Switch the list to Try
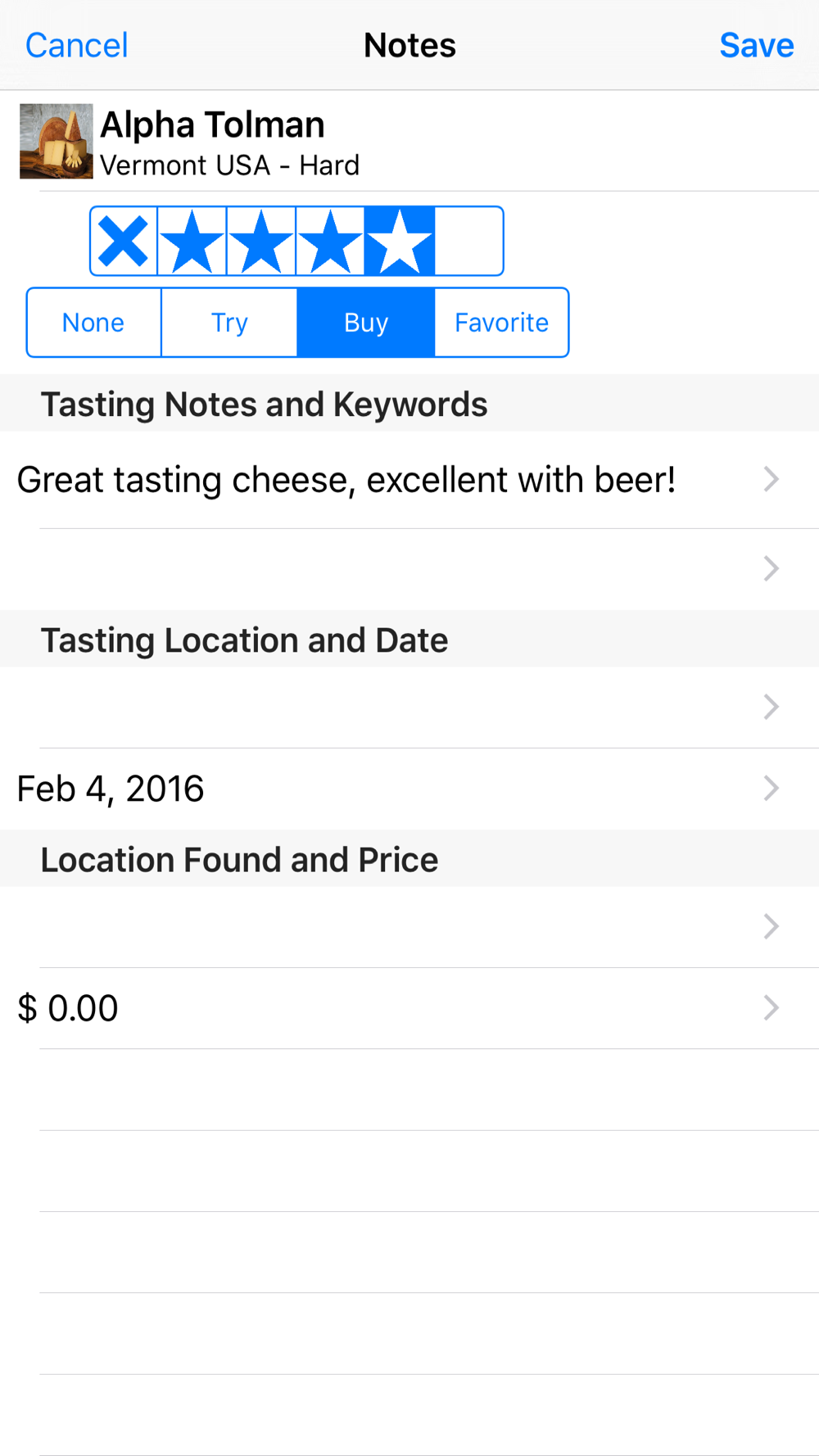This screenshot has height=1456, width=819. pyautogui.click(x=229, y=323)
